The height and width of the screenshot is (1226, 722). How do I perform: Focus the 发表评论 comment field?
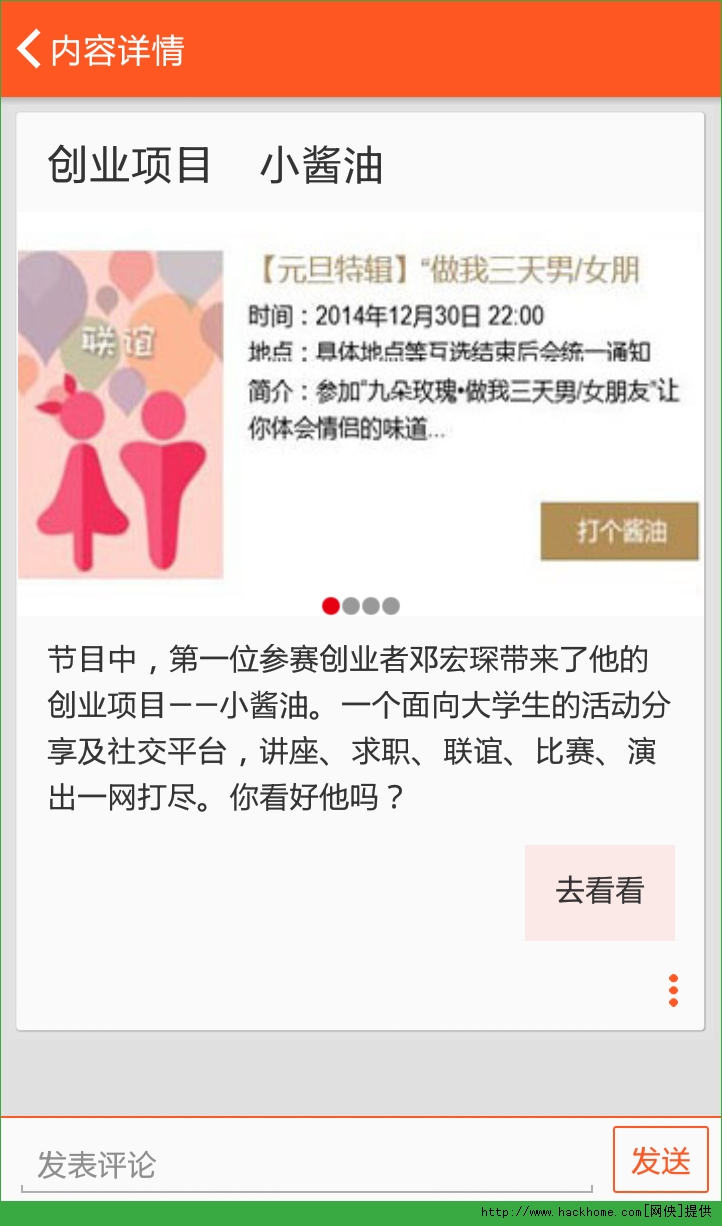coord(307,1164)
